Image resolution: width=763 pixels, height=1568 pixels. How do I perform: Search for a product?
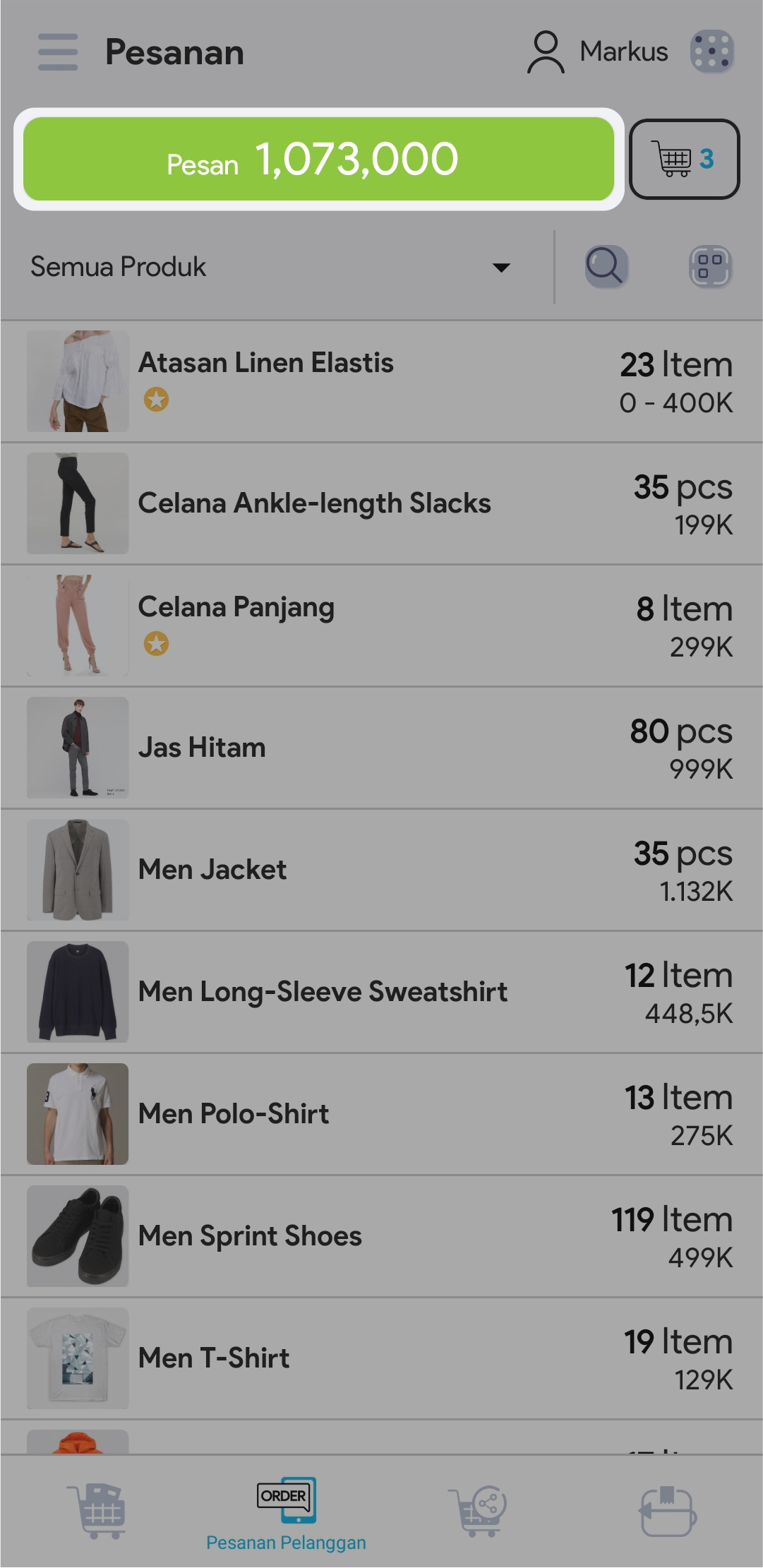606,267
